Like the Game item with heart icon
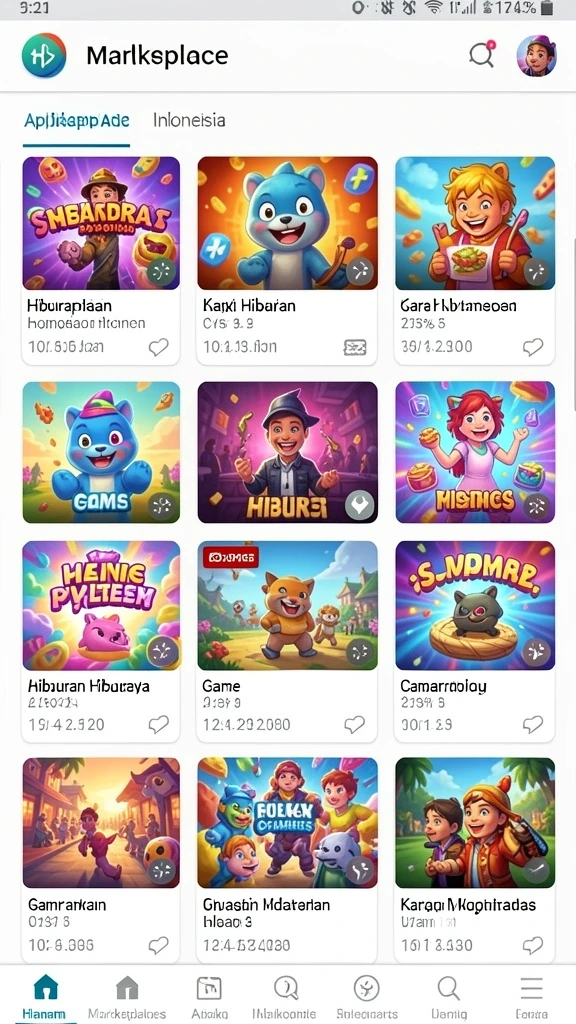Screen dimensions: 576x1024 click(x=355, y=724)
